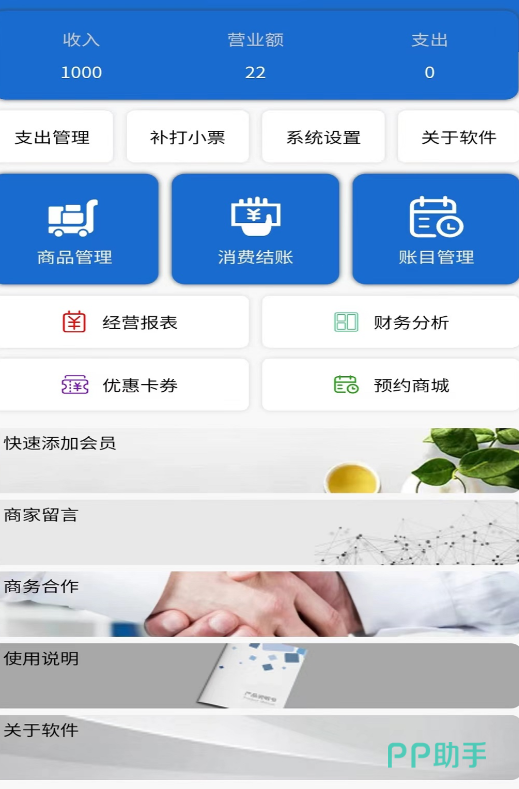Open 系统设置 system settings
Viewport: 519px width, 789px height.
[x=323, y=137]
